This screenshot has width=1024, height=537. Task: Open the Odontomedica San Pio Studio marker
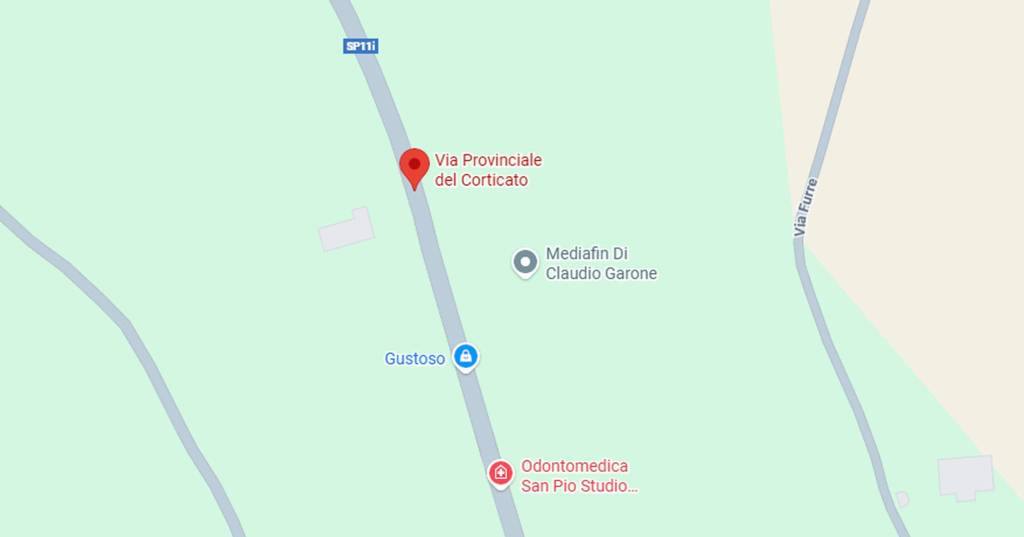pyautogui.click(x=501, y=472)
